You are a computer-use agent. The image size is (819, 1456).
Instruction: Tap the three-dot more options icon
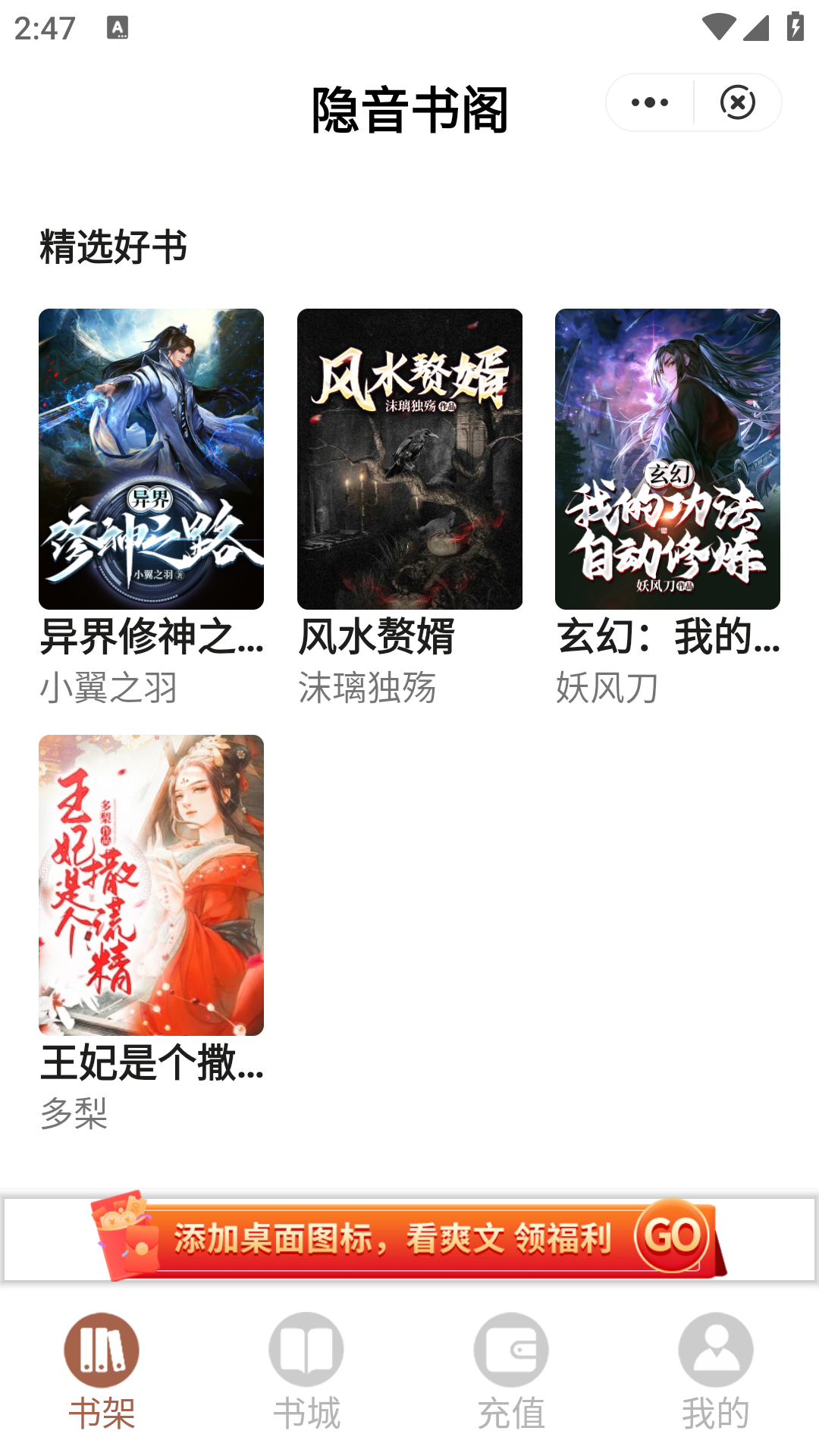click(x=648, y=102)
